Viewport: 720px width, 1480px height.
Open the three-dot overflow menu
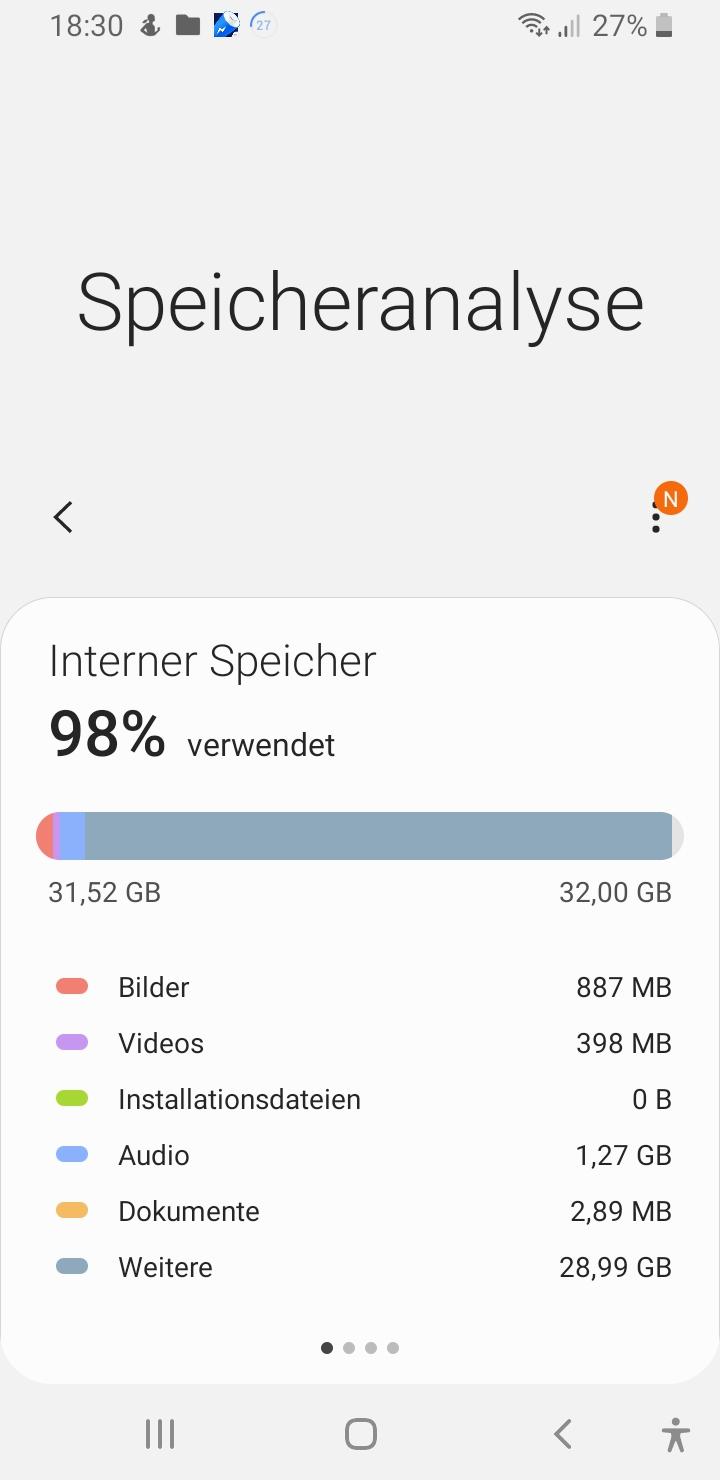point(655,517)
